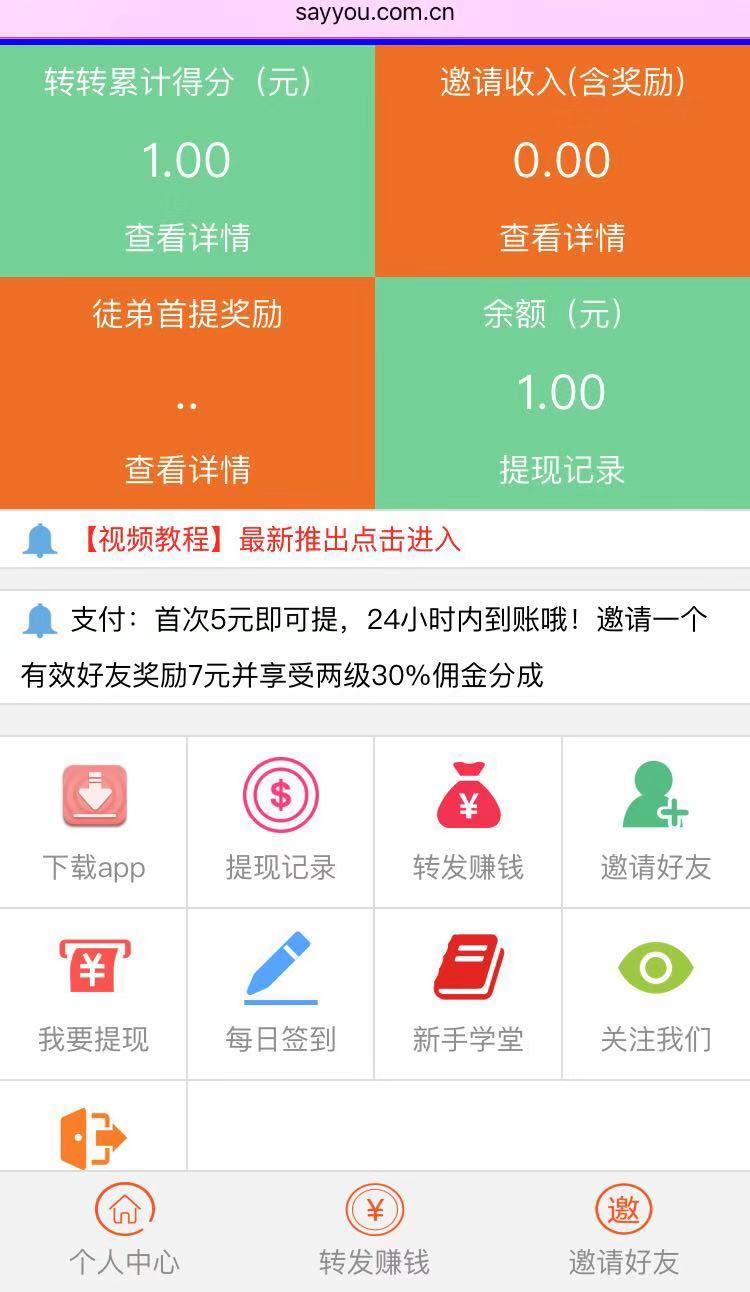Switch to the 个人中心 bottom tab
This screenshot has height=1292, width=750.
[124, 1230]
